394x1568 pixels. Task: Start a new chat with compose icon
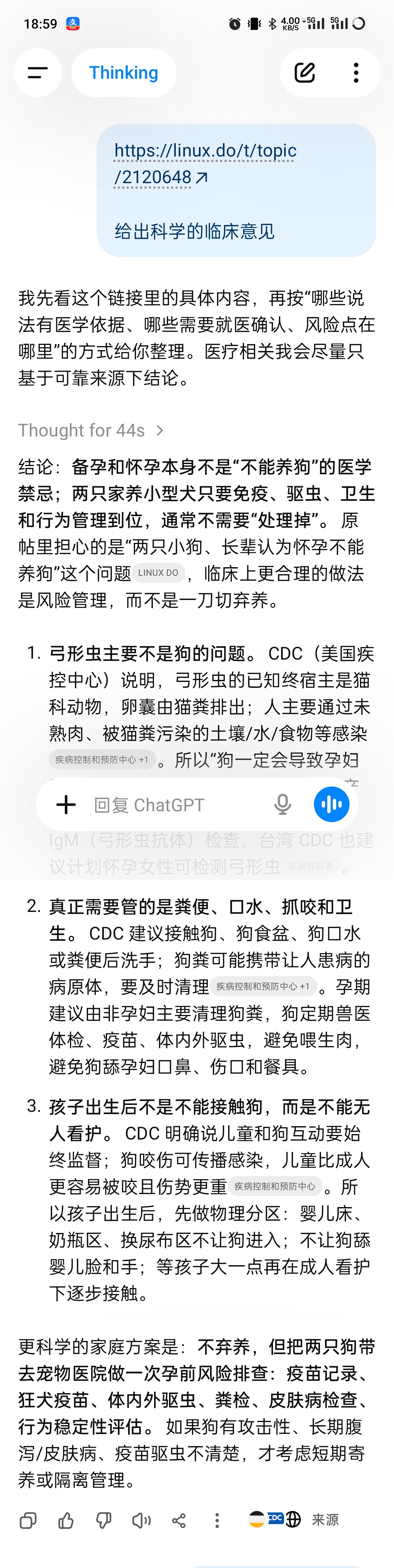[x=304, y=73]
